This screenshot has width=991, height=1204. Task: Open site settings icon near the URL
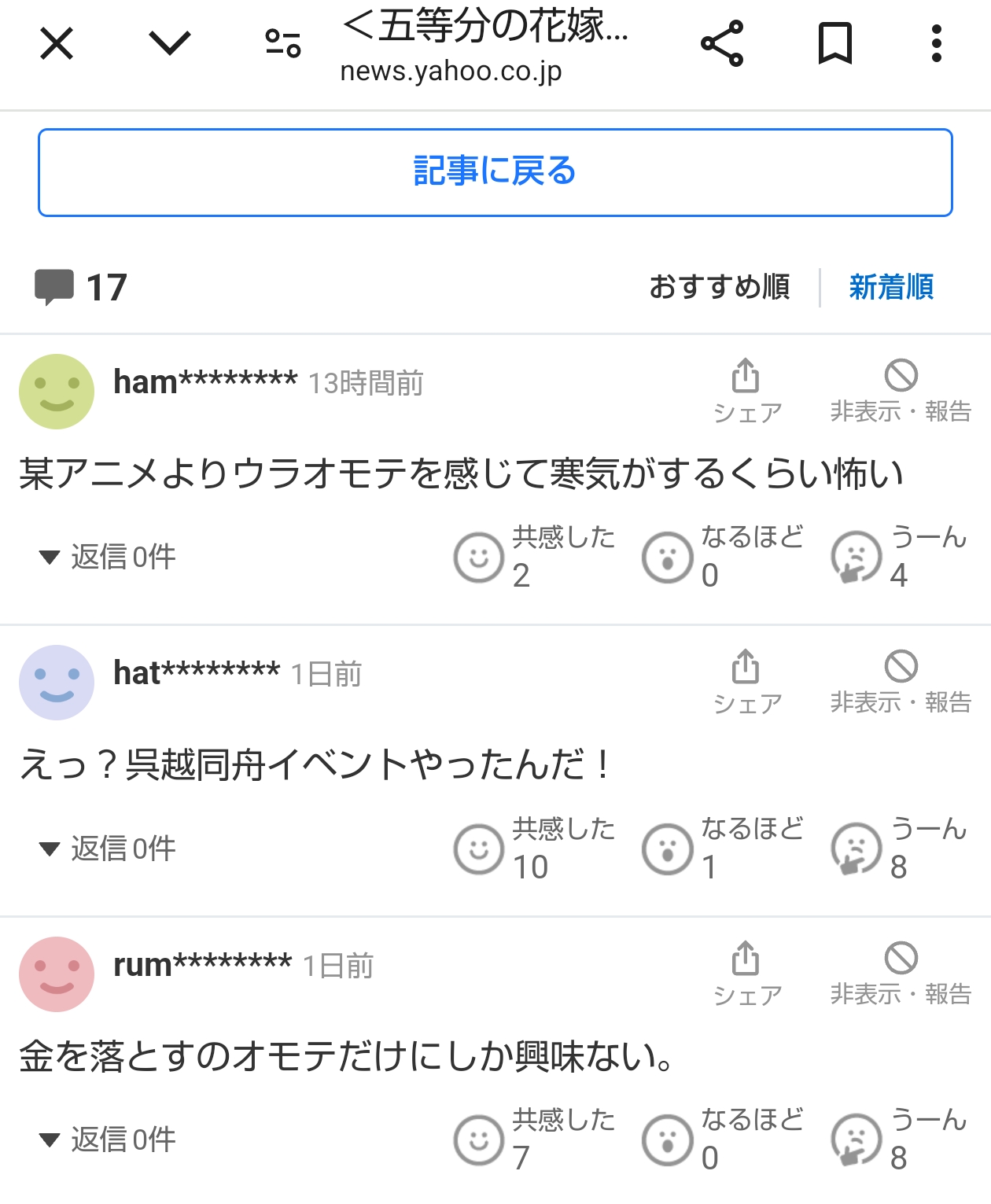tap(283, 43)
